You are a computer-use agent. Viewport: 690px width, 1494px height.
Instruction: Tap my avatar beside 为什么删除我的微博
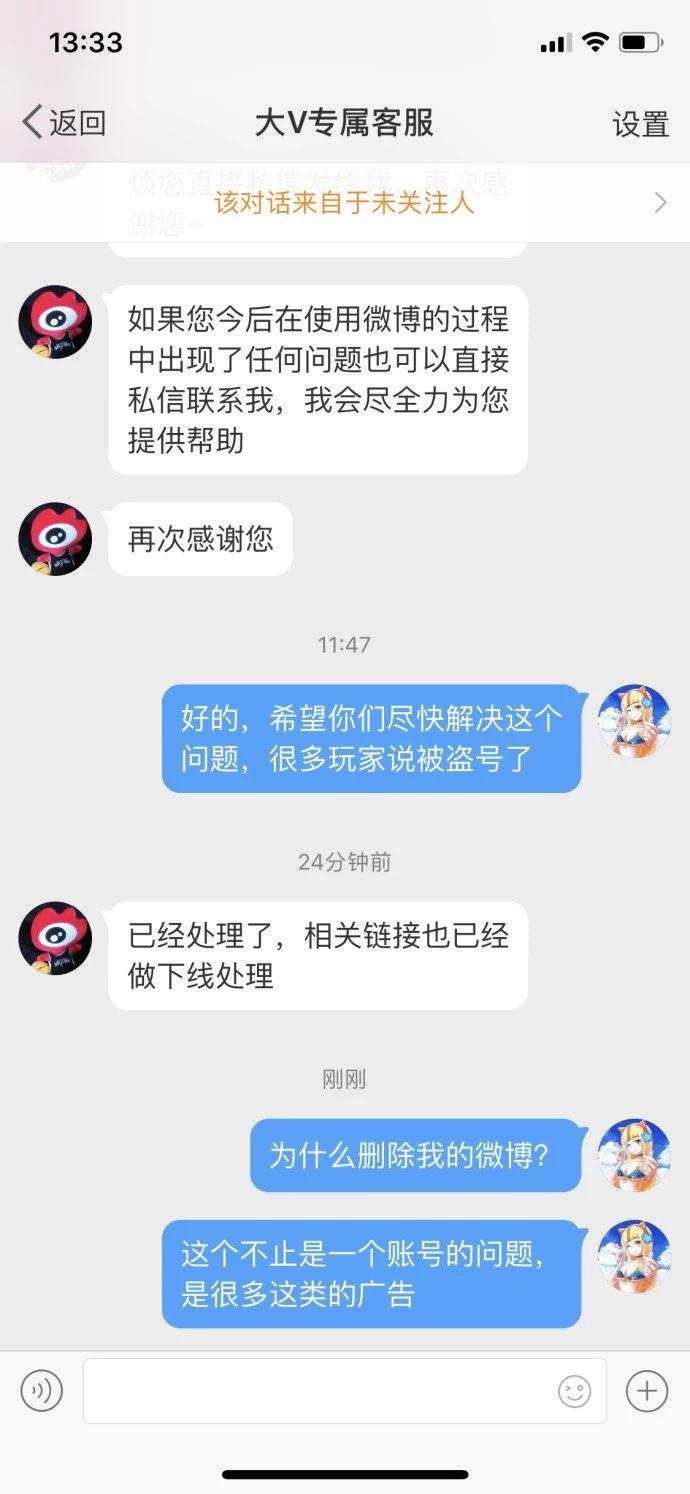click(634, 1155)
